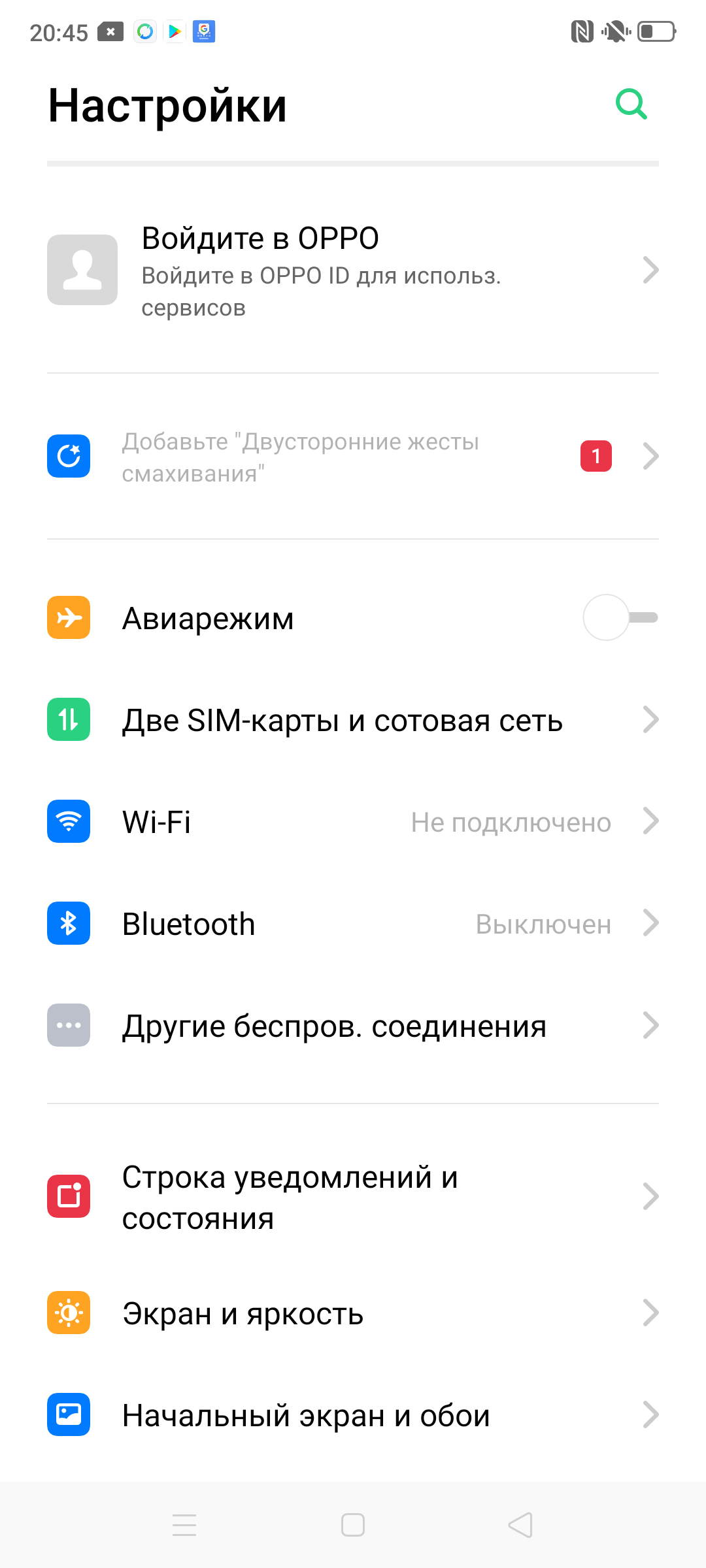Viewport: 706px width, 1568px height.
Task: Open Начальный экран и обои
Action: 353,1415
